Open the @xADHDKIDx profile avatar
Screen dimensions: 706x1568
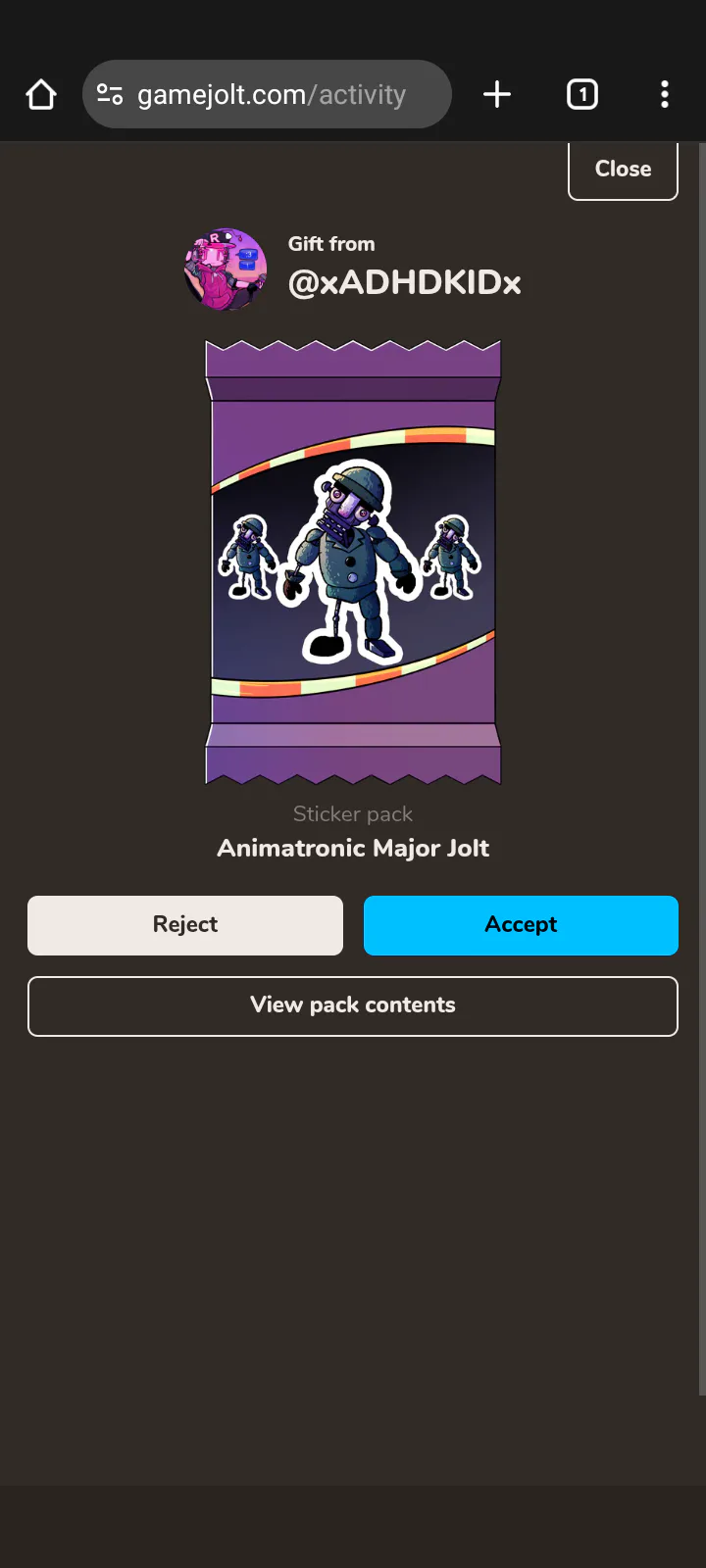226,269
